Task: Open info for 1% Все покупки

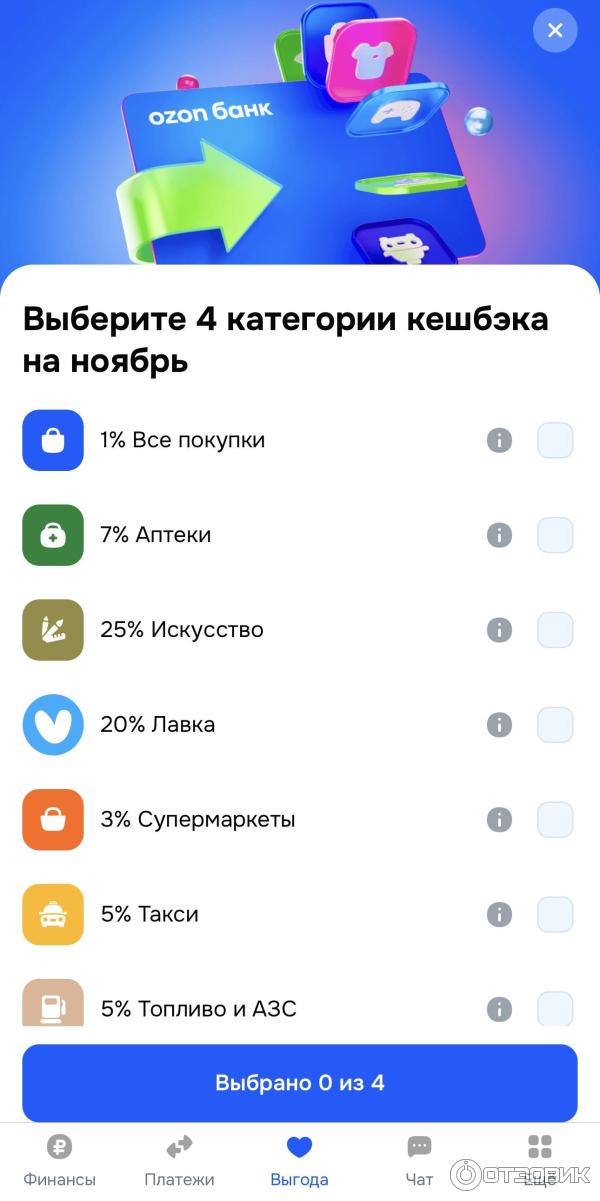Action: [499, 440]
